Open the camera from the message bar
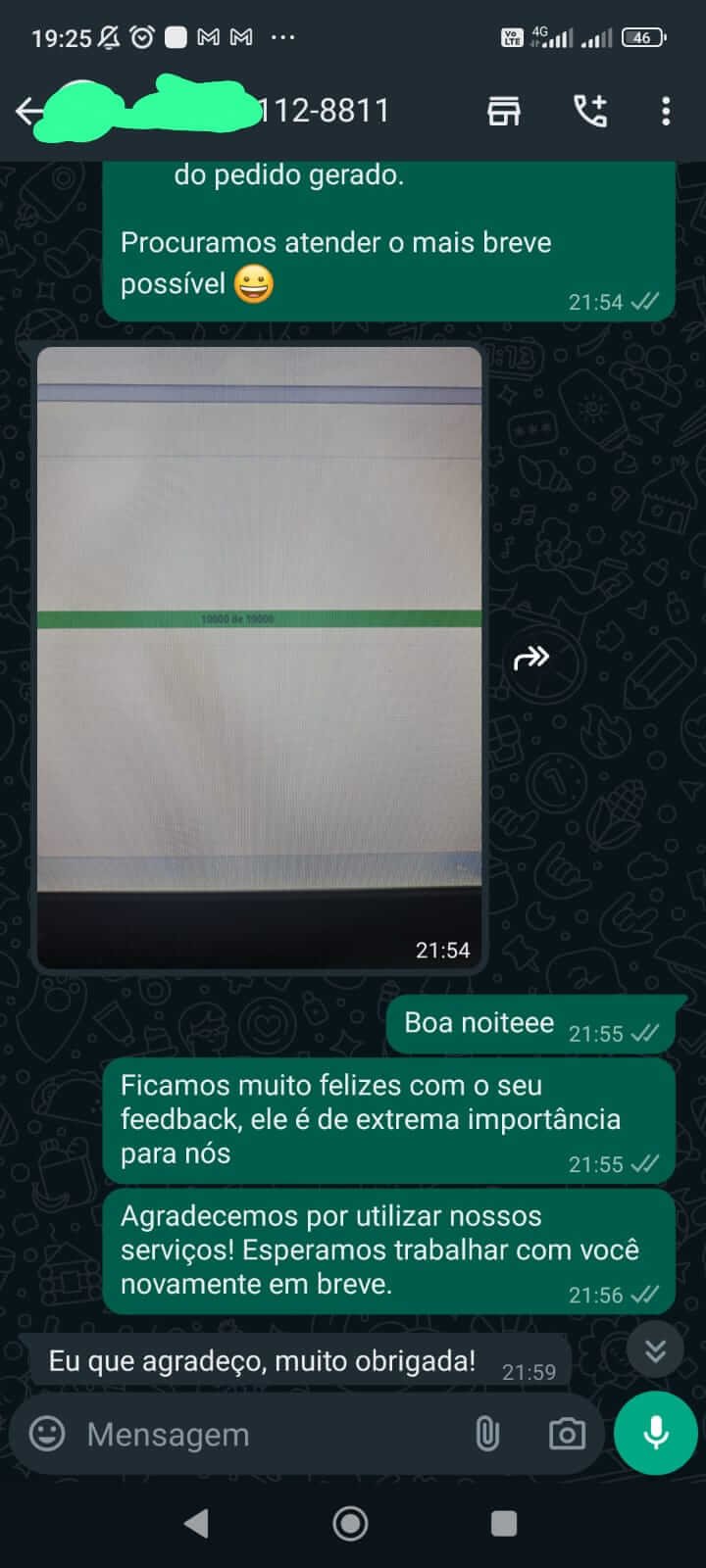706x1568 pixels. 567,1434
